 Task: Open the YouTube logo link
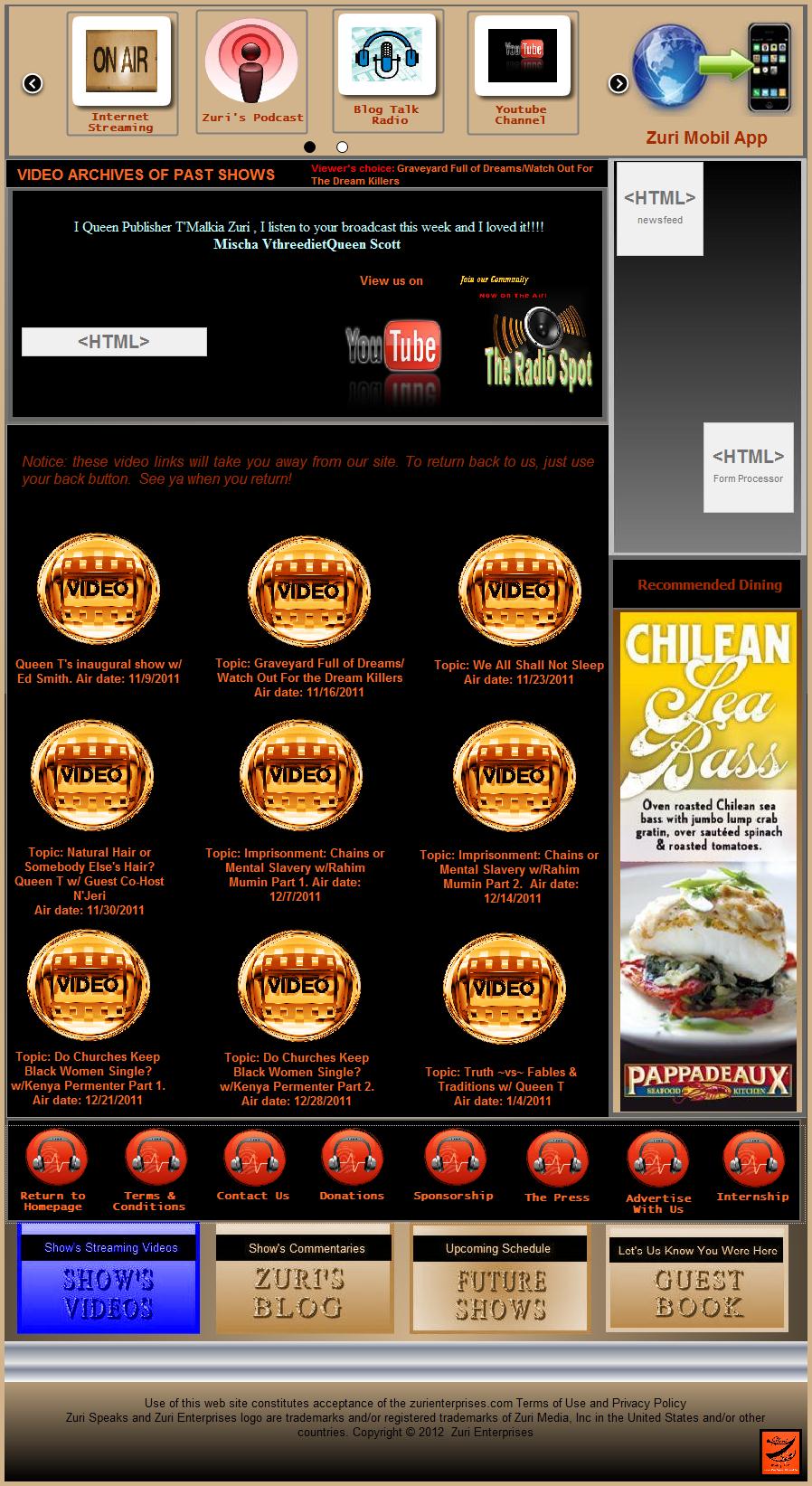pyautogui.click(x=392, y=348)
